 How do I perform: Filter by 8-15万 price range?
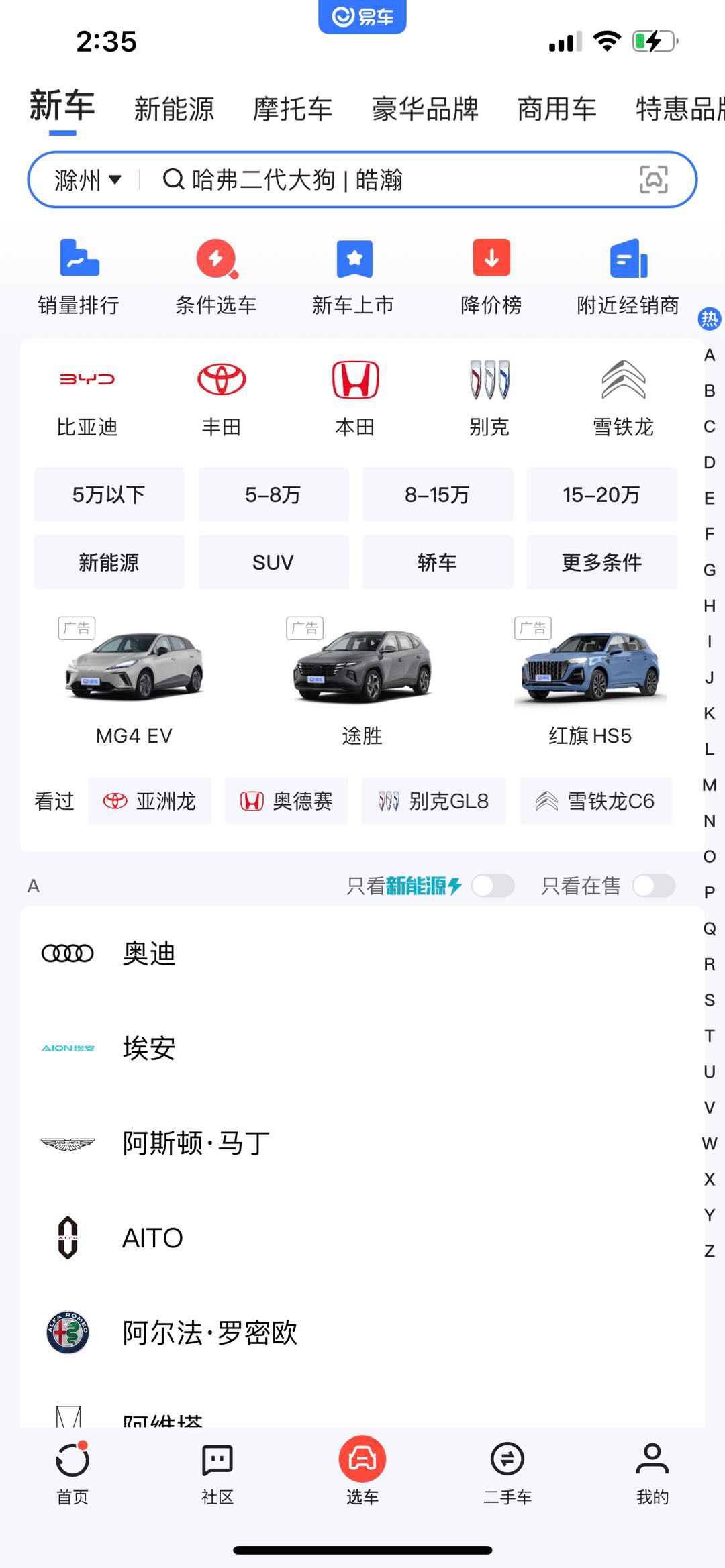click(x=437, y=495)
